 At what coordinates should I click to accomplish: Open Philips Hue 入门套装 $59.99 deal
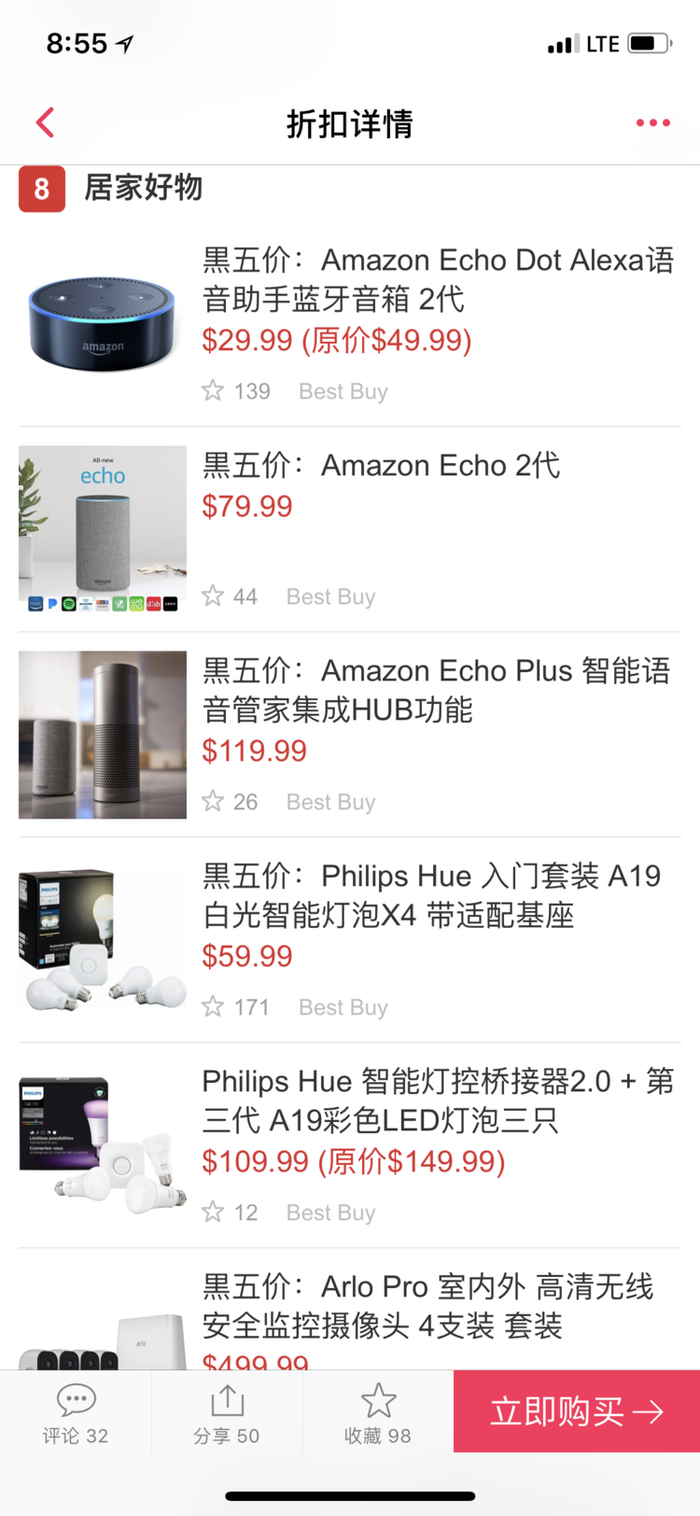pos(350,940)
